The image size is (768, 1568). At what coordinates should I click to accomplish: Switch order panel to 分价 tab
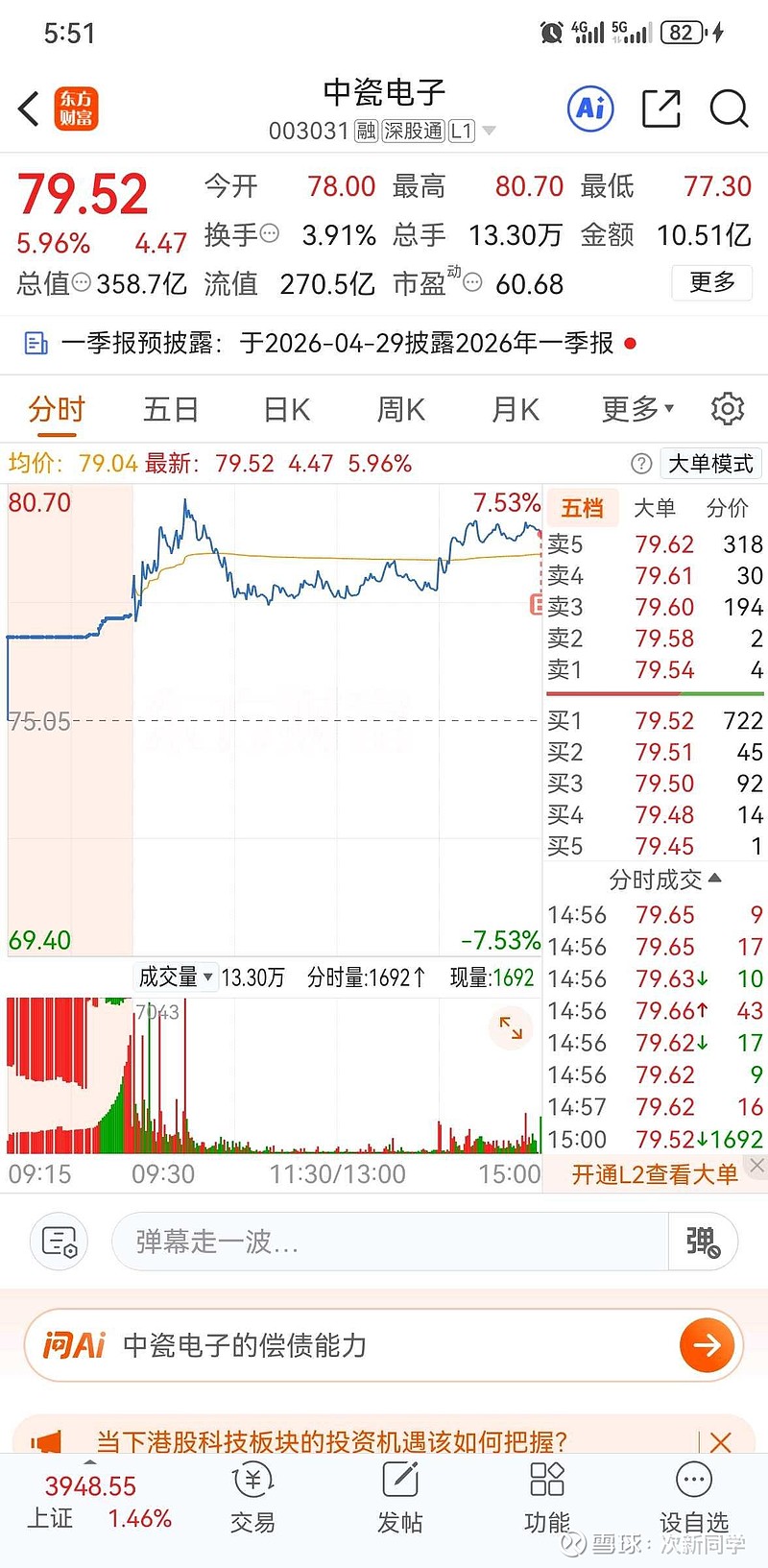click(727, 508)
